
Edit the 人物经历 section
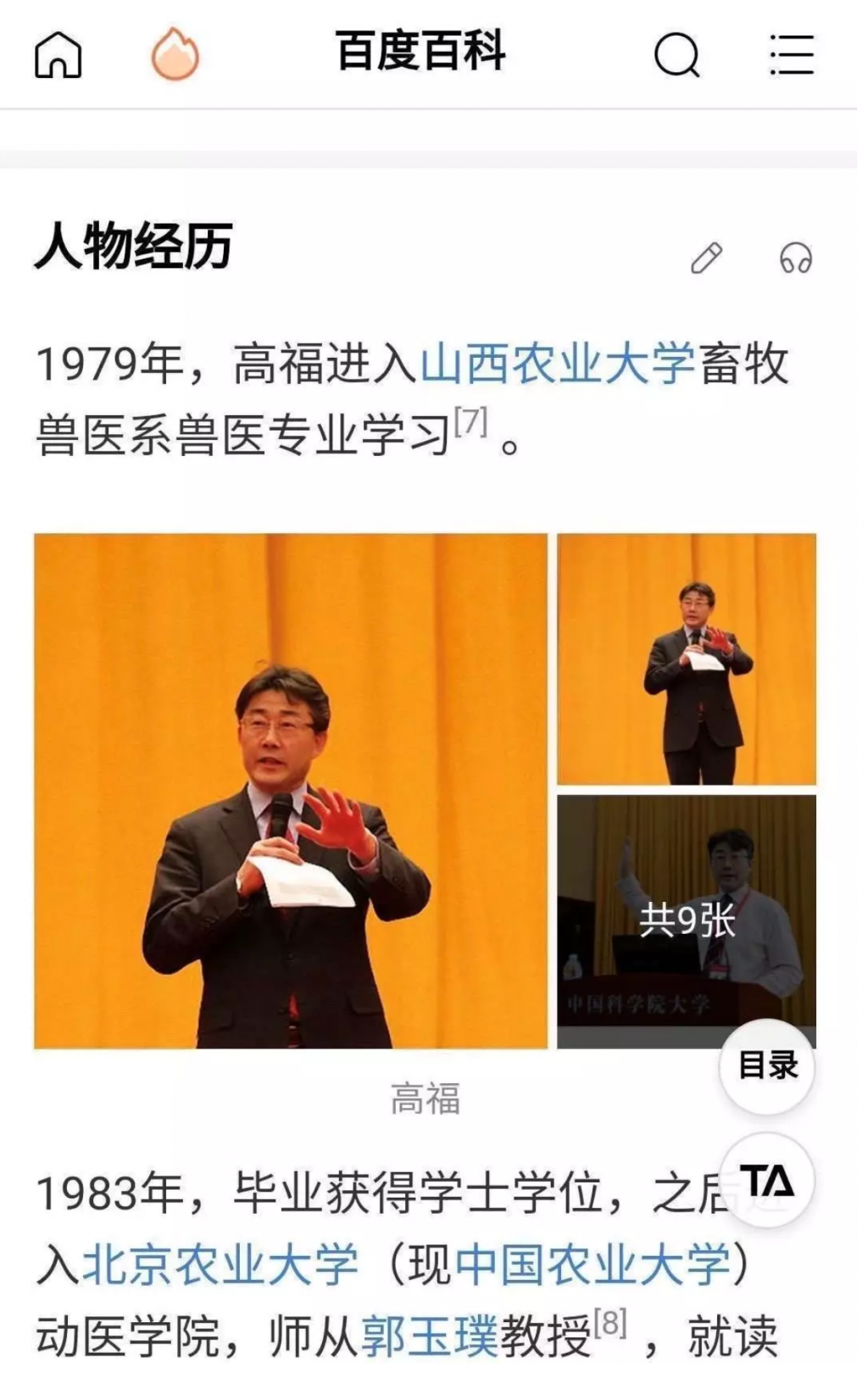(706, 259)
